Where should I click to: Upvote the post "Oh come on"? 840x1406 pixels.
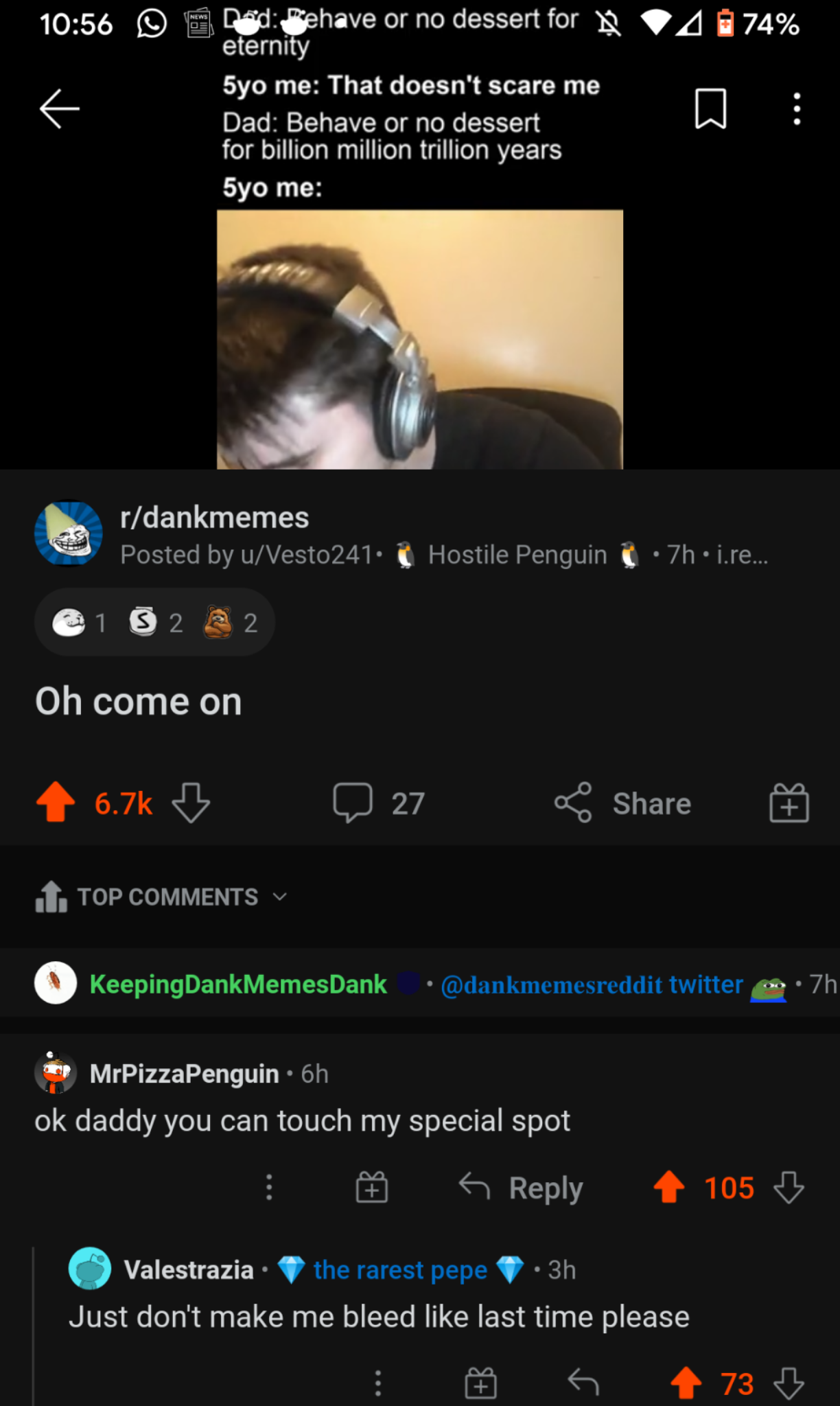pos(56,803)
